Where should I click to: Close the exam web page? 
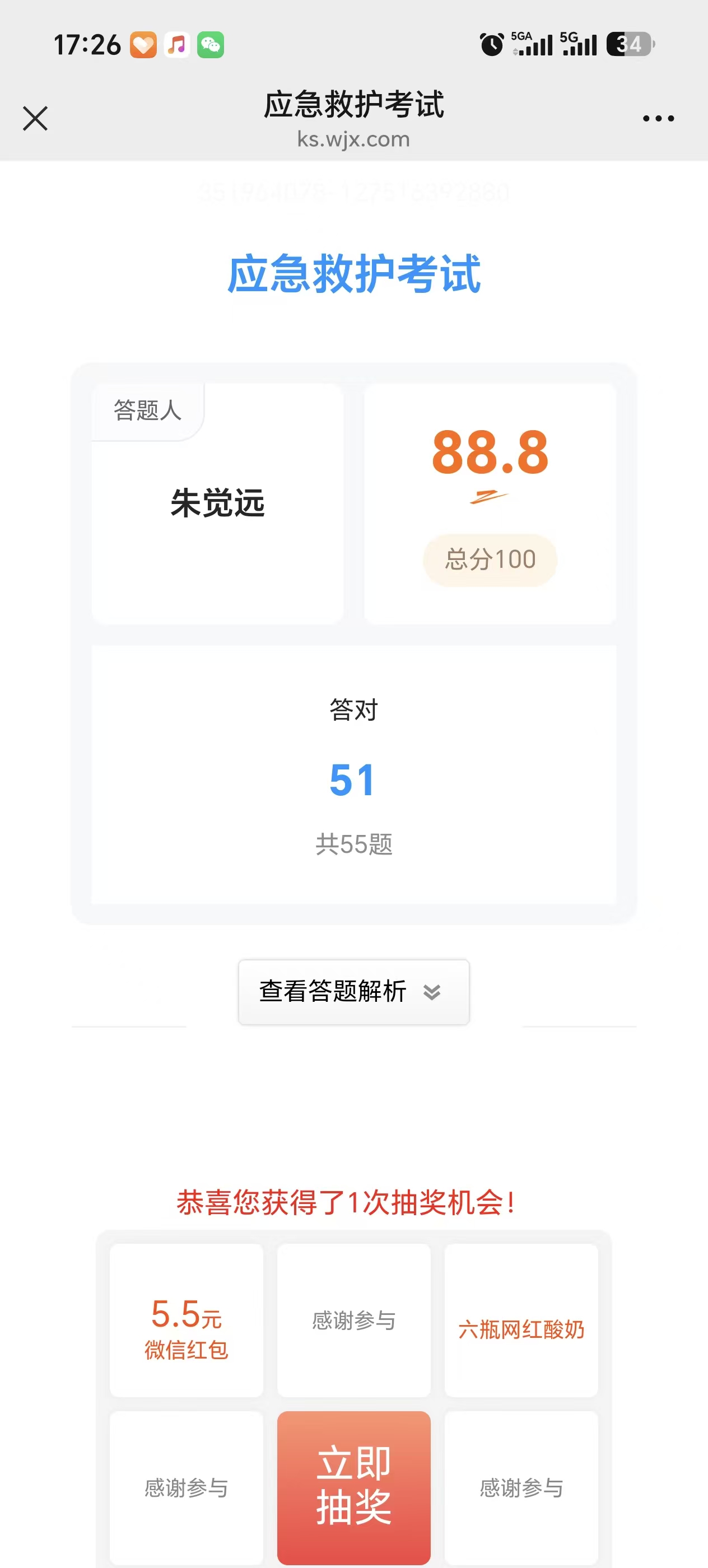coord(35,118)
